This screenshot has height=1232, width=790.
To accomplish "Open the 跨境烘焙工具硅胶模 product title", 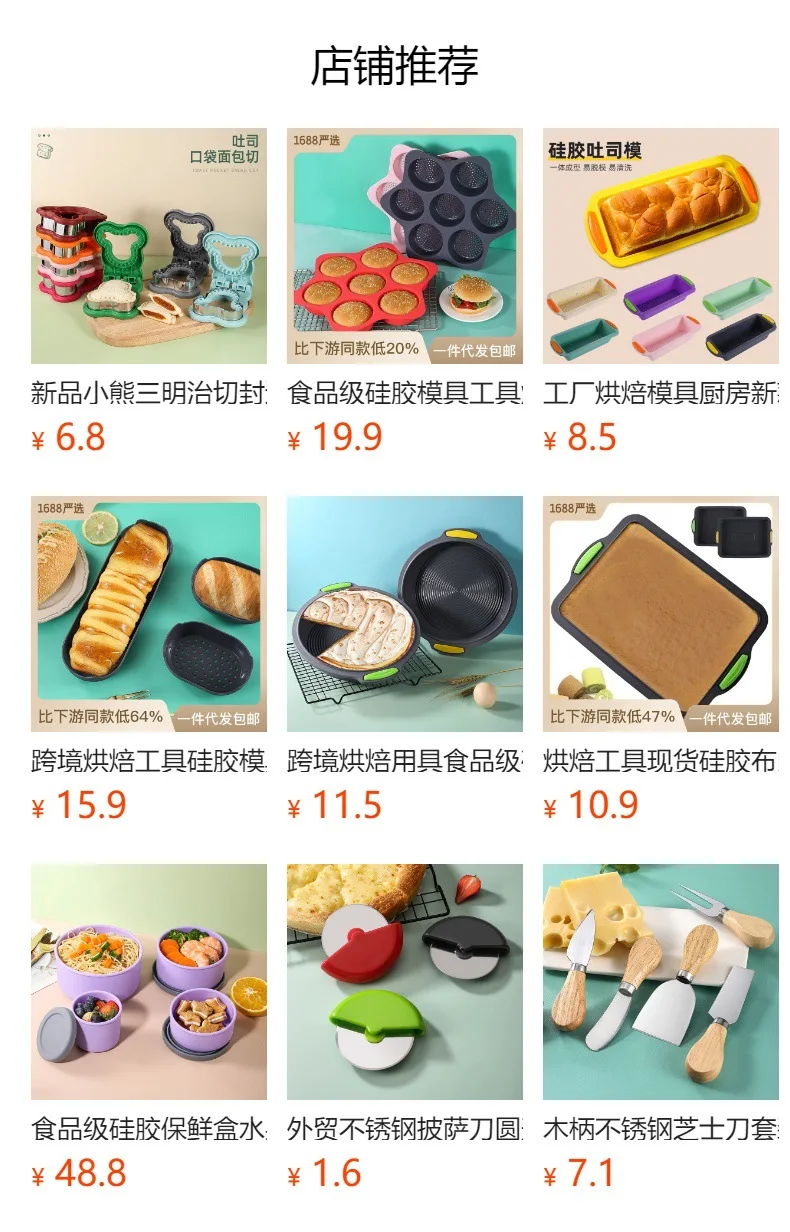I will tap(146, 762).
